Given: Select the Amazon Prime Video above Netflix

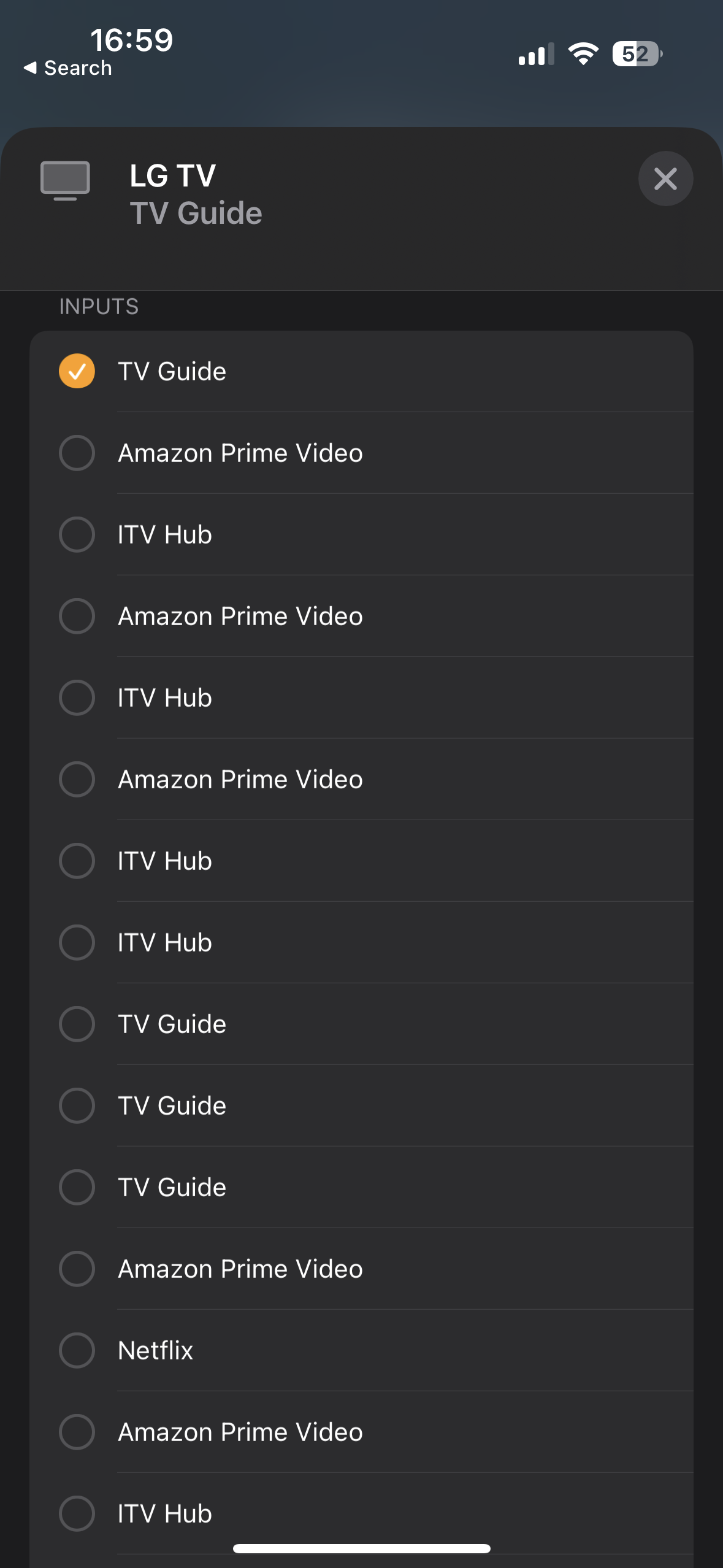Looking at the screenshot, I should click(361, 1269).
